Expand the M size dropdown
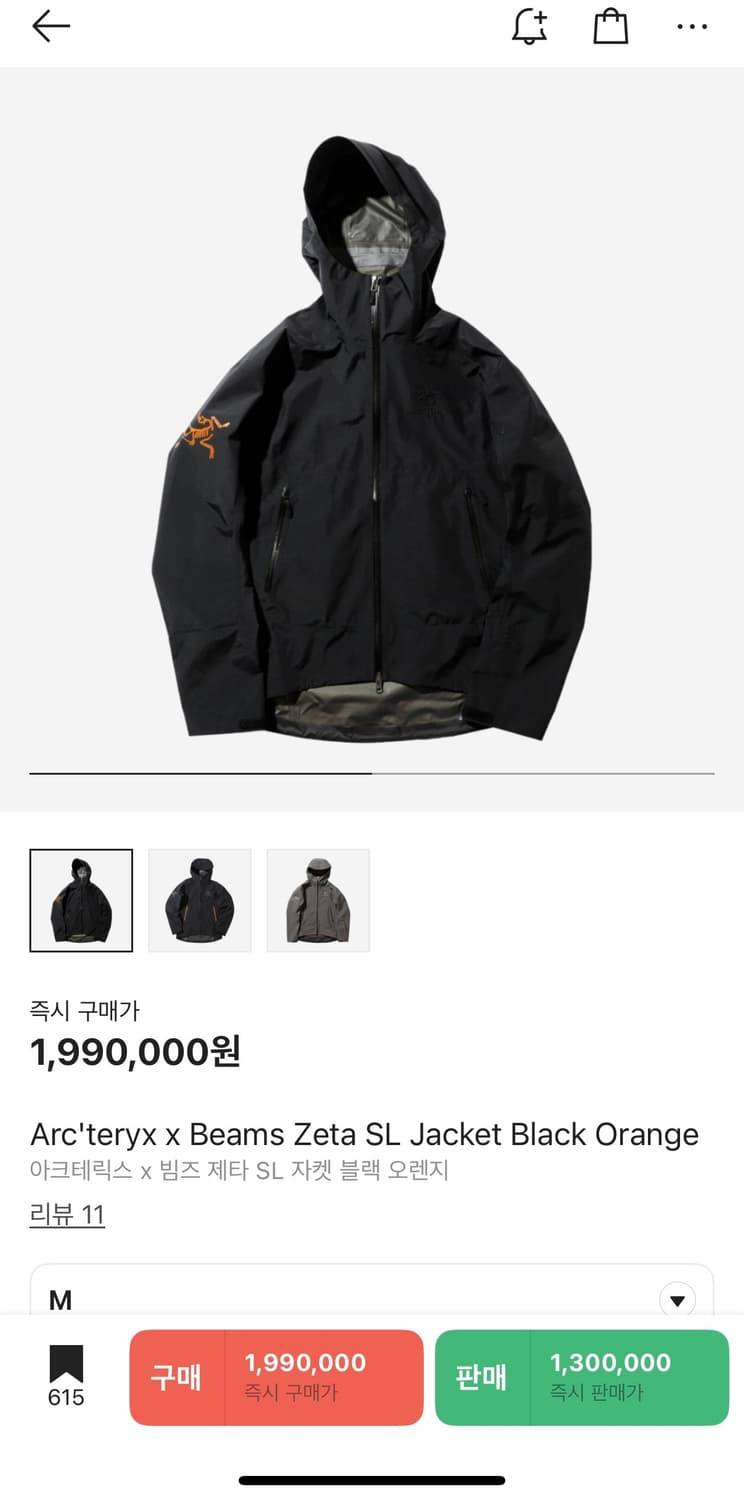The width and height of the screenshot is (744, 1500). 676,1300
